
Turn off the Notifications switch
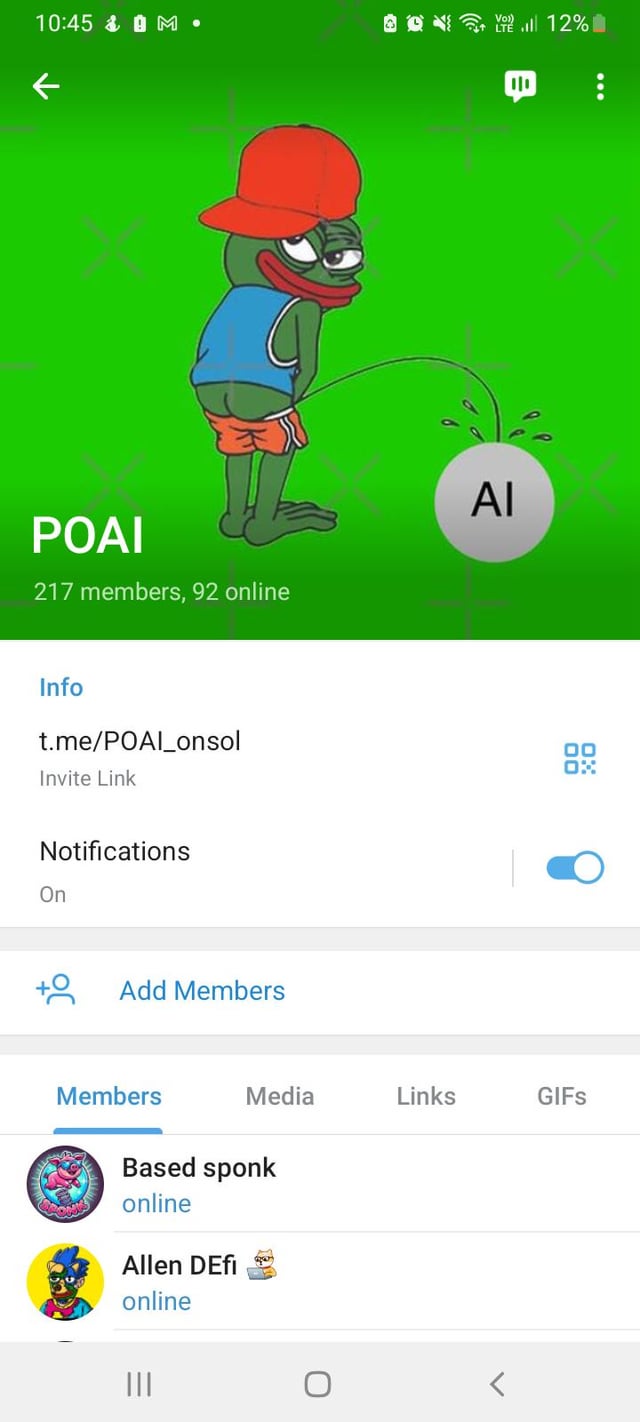pyautogui.click(x=575, y=867)
